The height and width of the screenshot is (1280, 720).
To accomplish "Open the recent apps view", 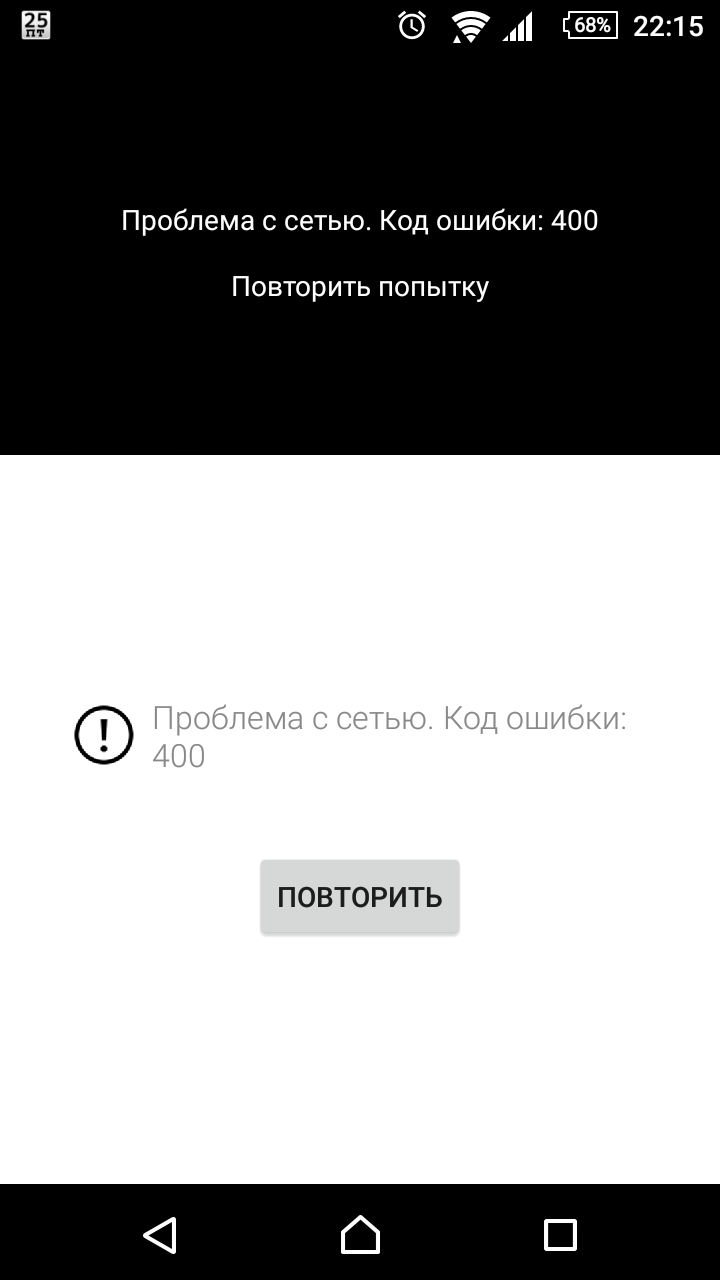I will tap(560, 1234).
